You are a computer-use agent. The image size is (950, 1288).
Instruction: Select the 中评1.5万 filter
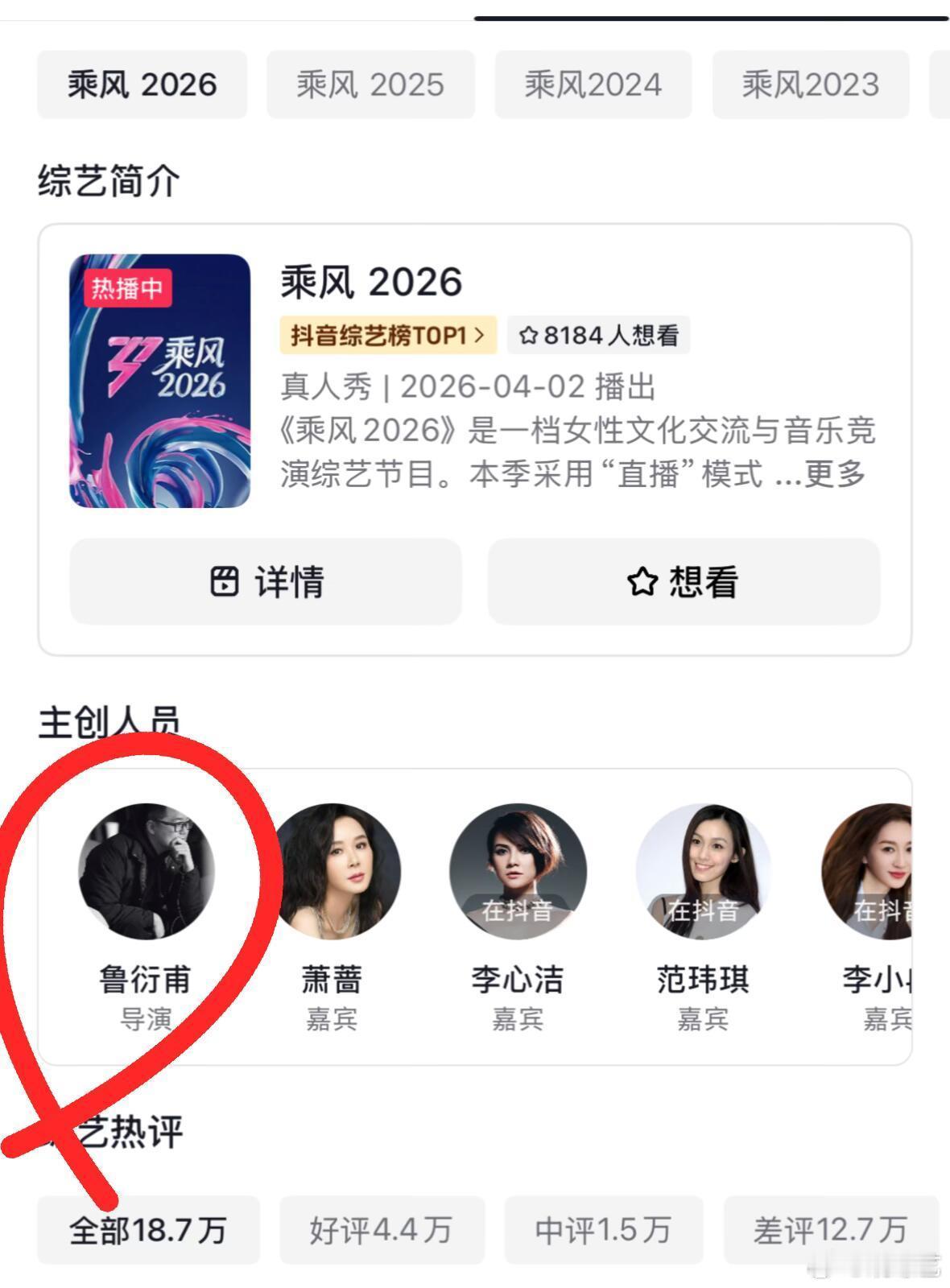pyautogui.click(x=604, y=1229)
